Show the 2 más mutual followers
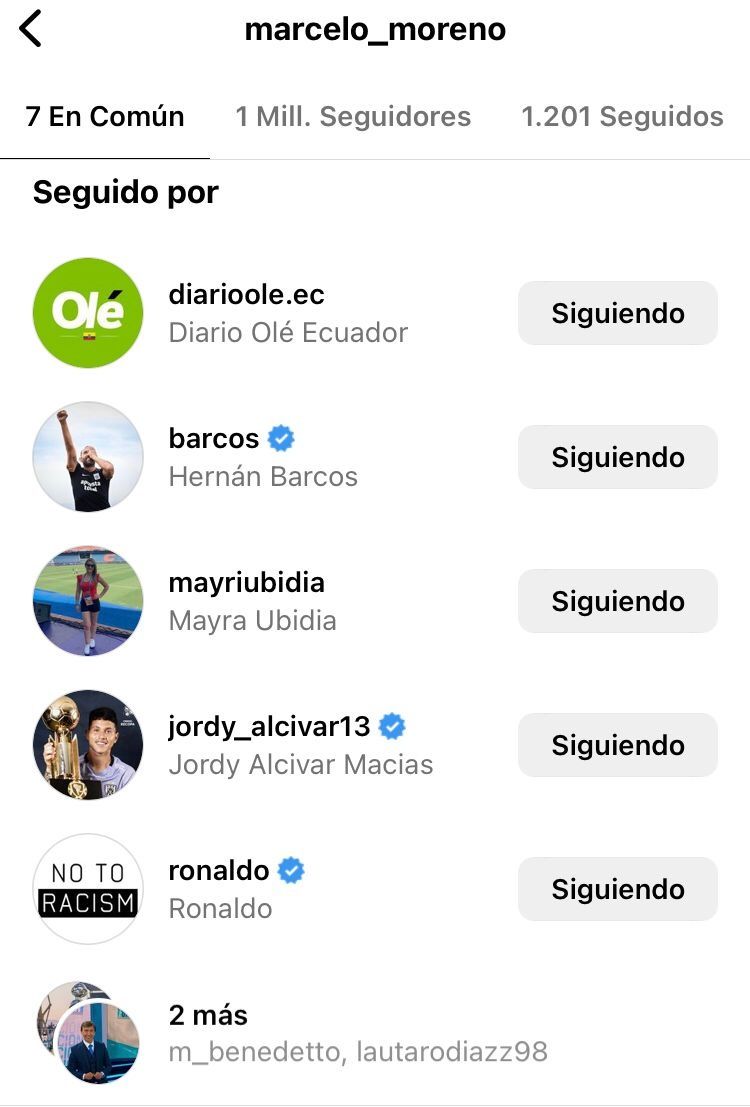Screen dimensions: 750x1107 click(x=208, y=1016)
